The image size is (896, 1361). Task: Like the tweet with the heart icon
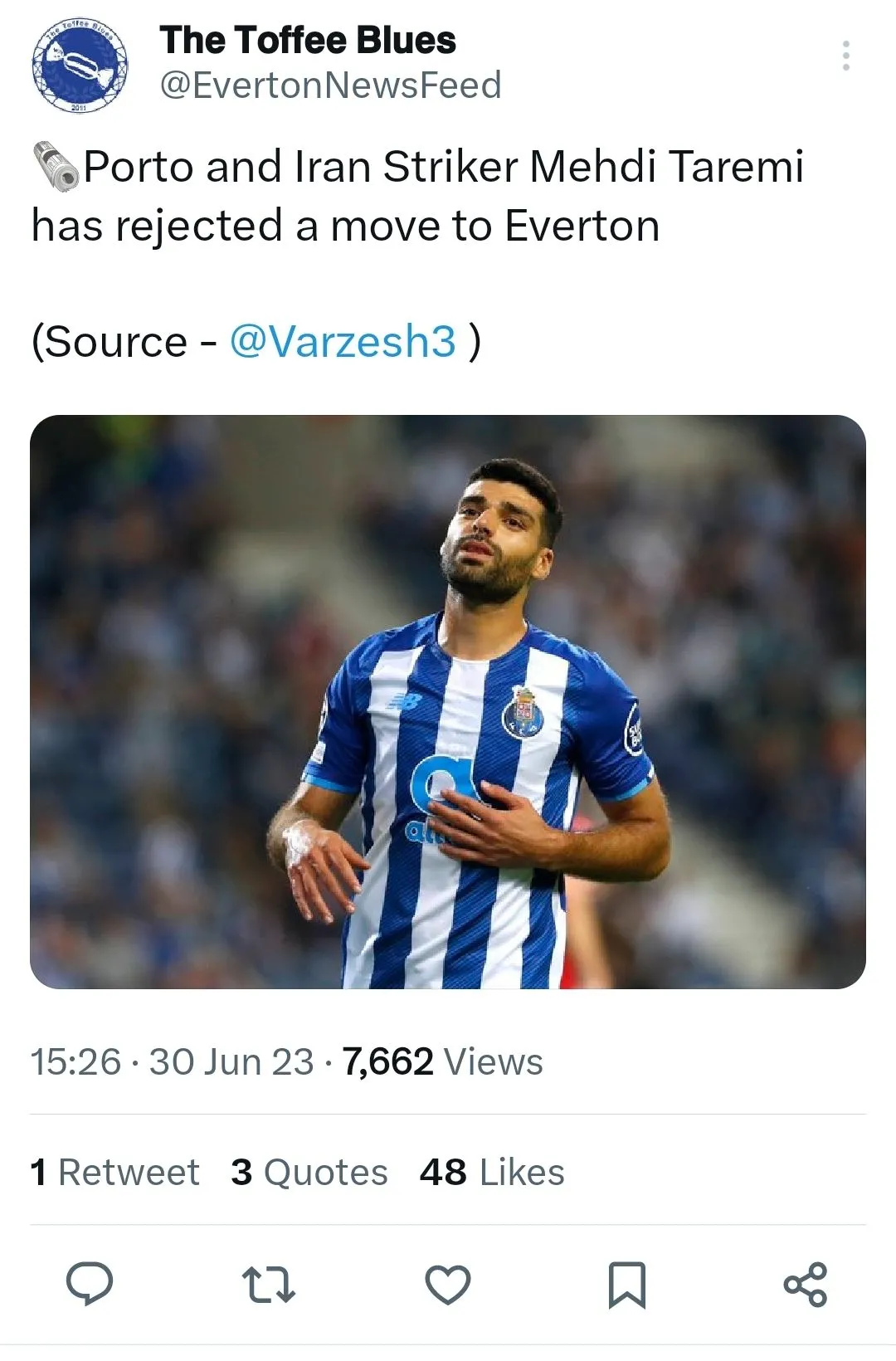tap(448, 1284)
